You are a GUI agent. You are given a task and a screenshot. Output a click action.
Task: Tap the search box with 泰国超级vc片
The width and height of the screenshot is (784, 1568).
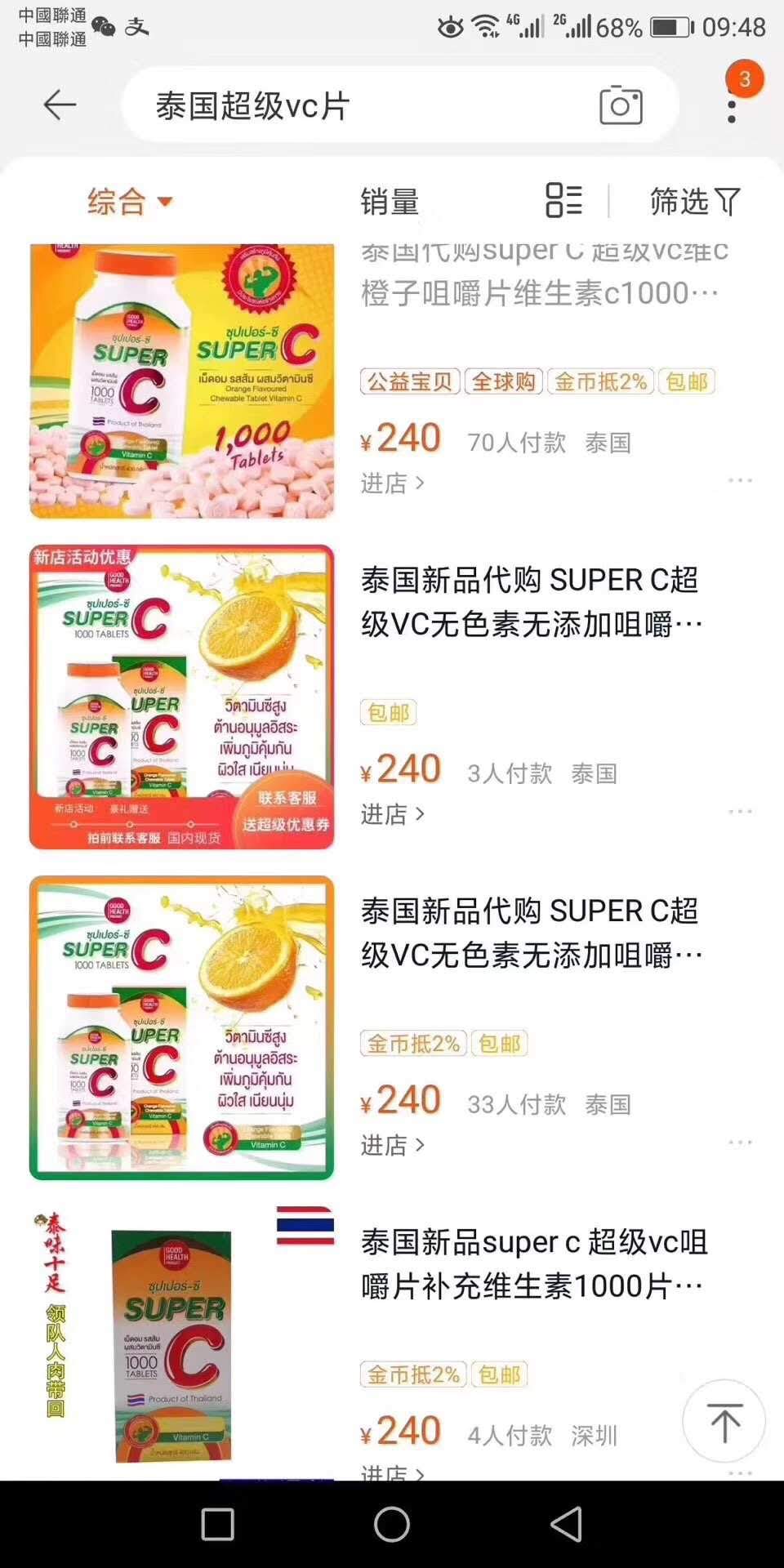(359, 106)
